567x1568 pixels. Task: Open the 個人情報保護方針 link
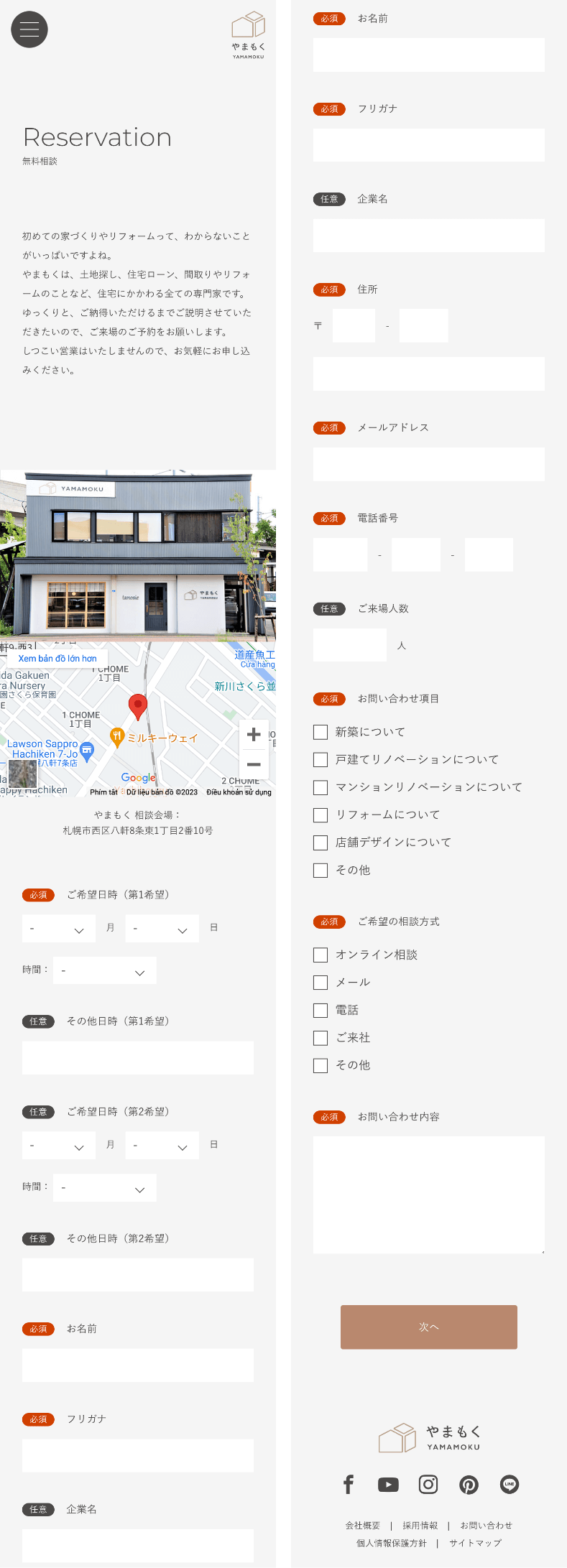pos(392,1543)
